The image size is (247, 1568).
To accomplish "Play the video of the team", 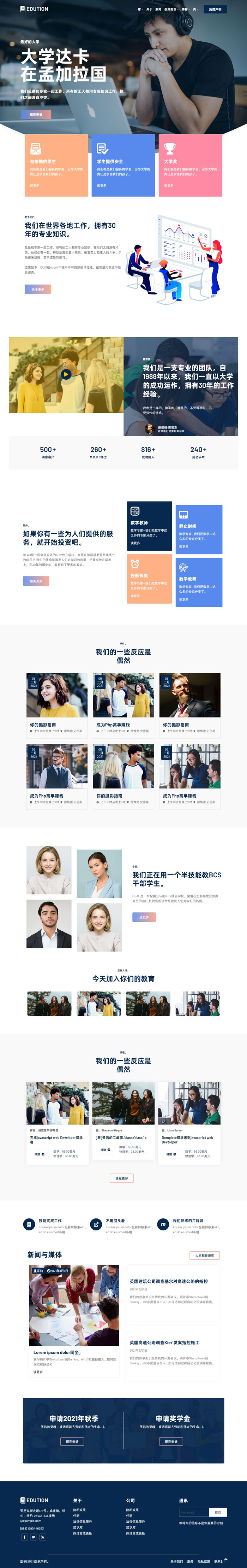I will 66,374.
